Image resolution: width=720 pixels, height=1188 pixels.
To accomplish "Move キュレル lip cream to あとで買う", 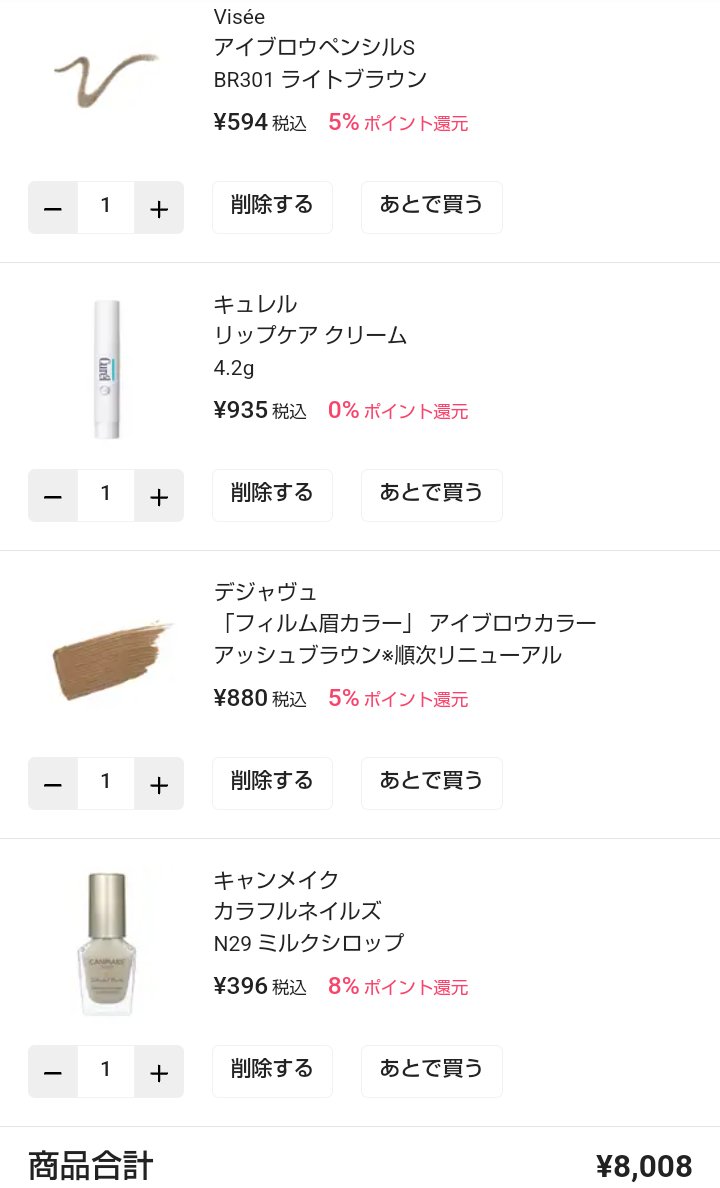I will [x=431, y=495].
